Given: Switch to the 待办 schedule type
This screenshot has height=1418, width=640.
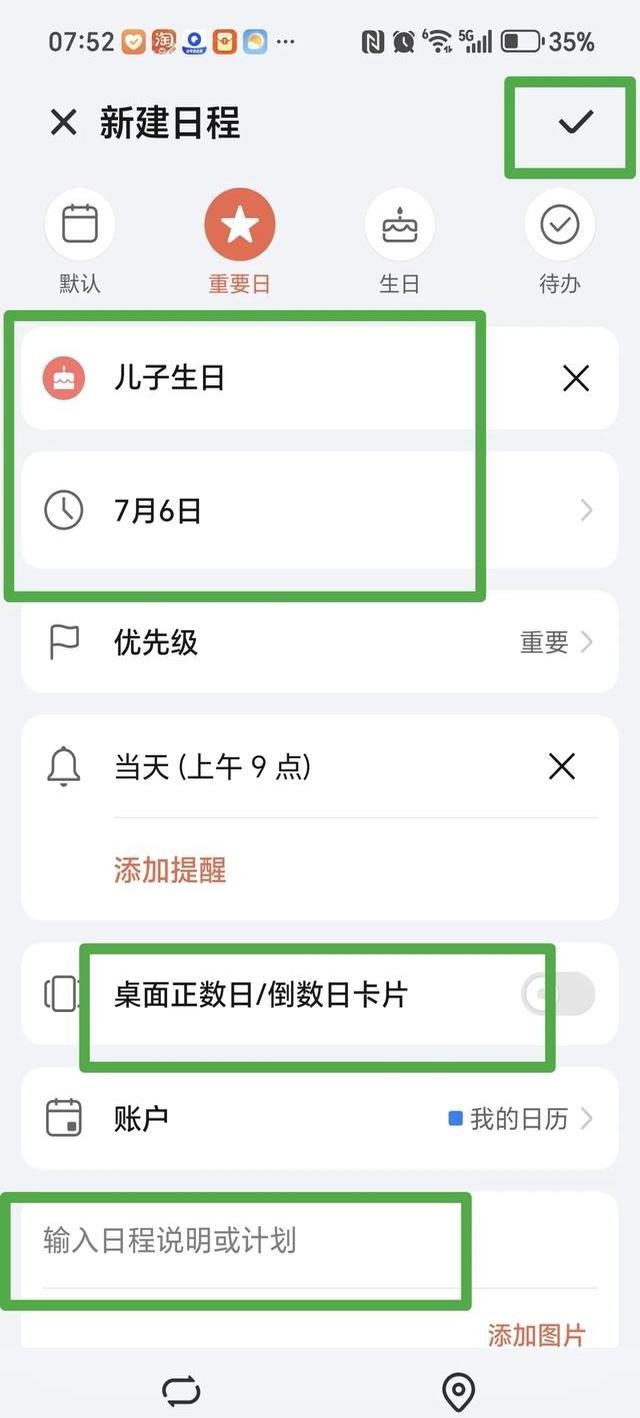Looking at the screenshot, I should pyautogui.click(x=559, y=224).
